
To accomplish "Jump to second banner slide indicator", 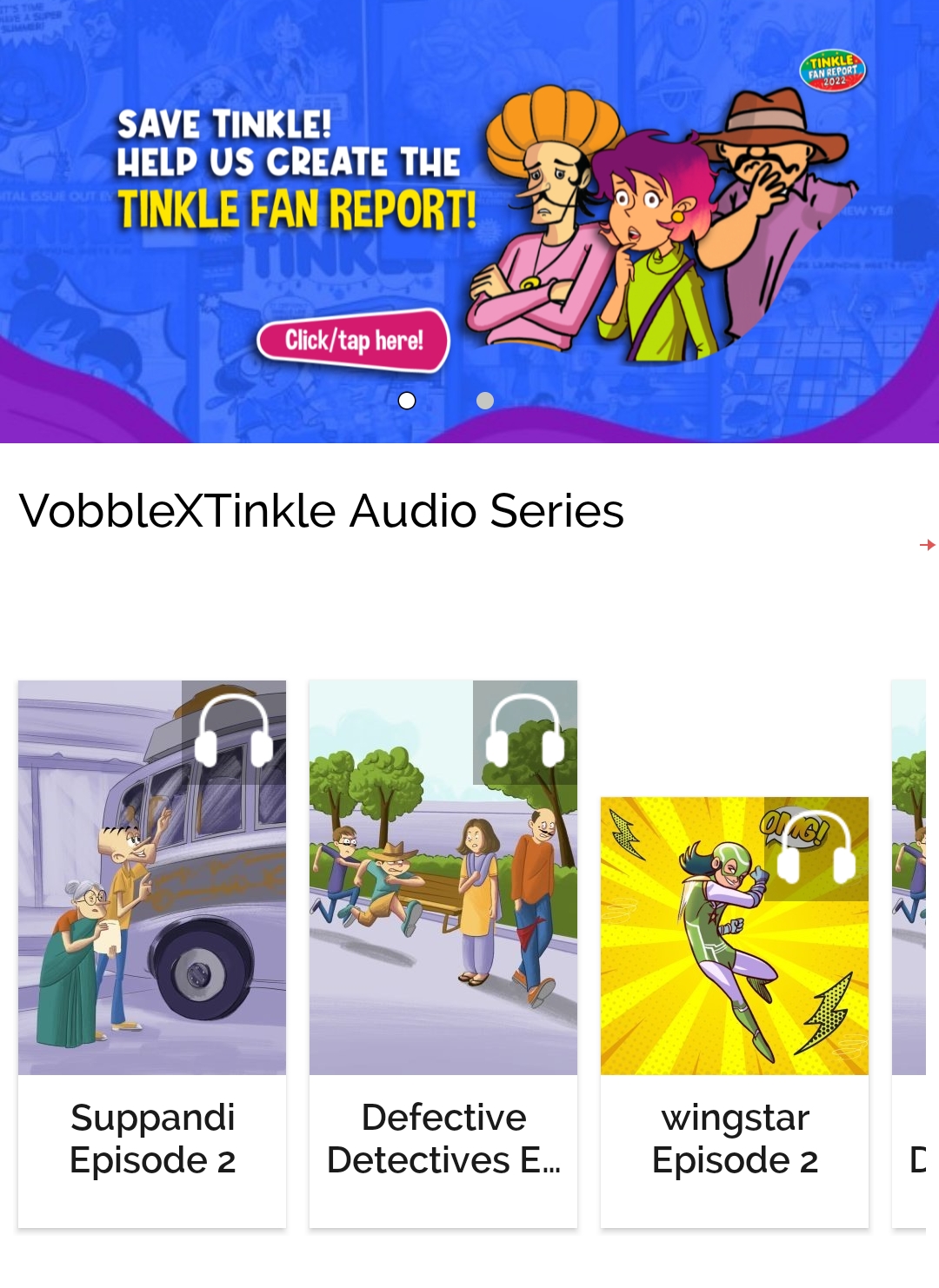I will (x=485, y=401).
